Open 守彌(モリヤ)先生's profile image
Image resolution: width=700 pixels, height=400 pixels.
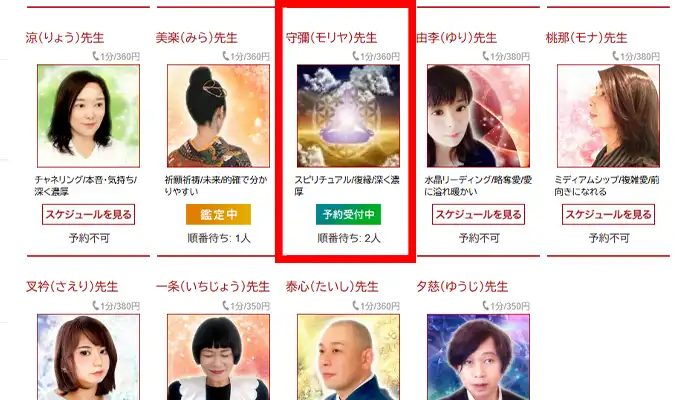(x=348, y=115)
